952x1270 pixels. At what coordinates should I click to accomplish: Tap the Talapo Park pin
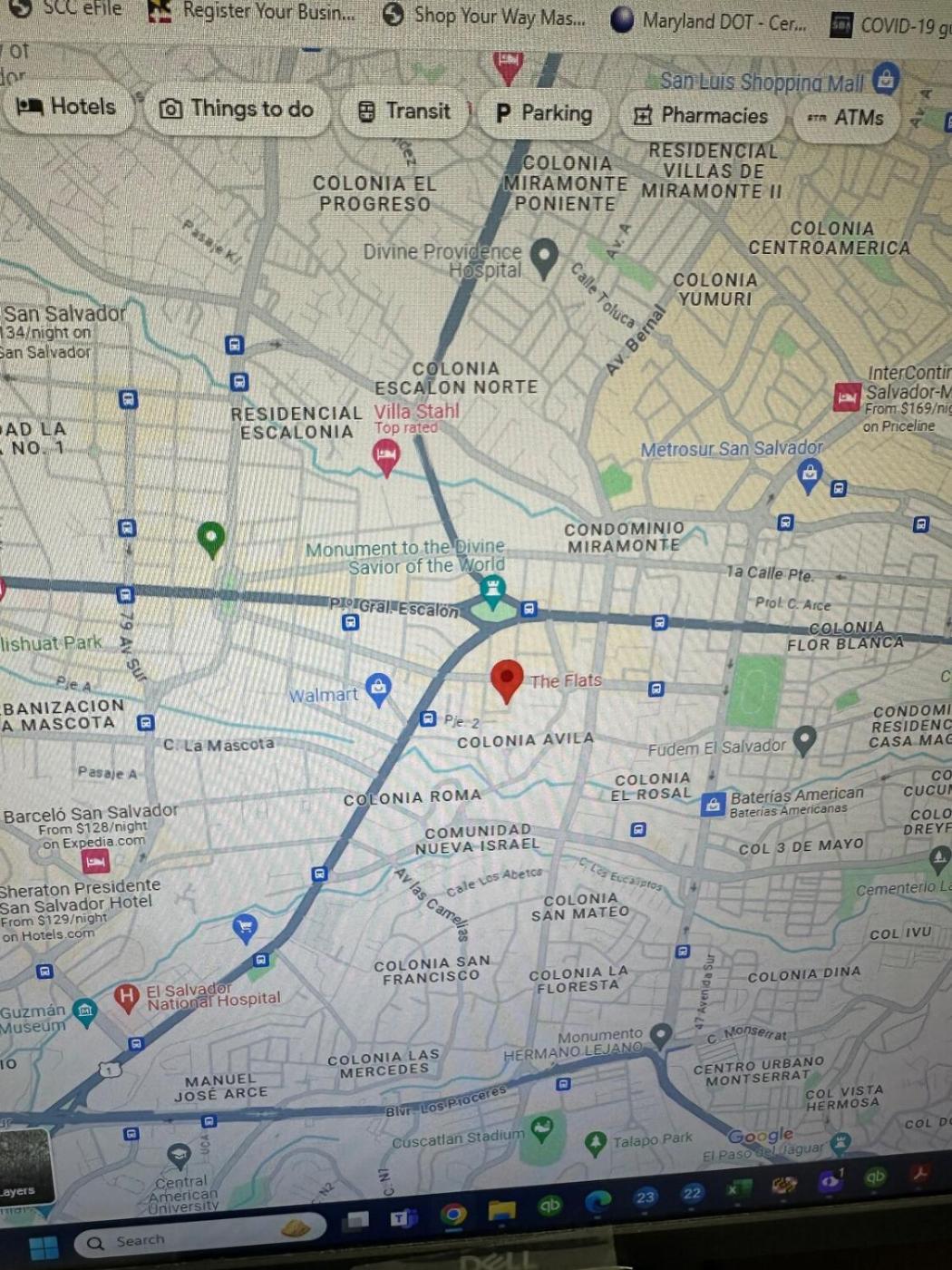click(596, 1142)
